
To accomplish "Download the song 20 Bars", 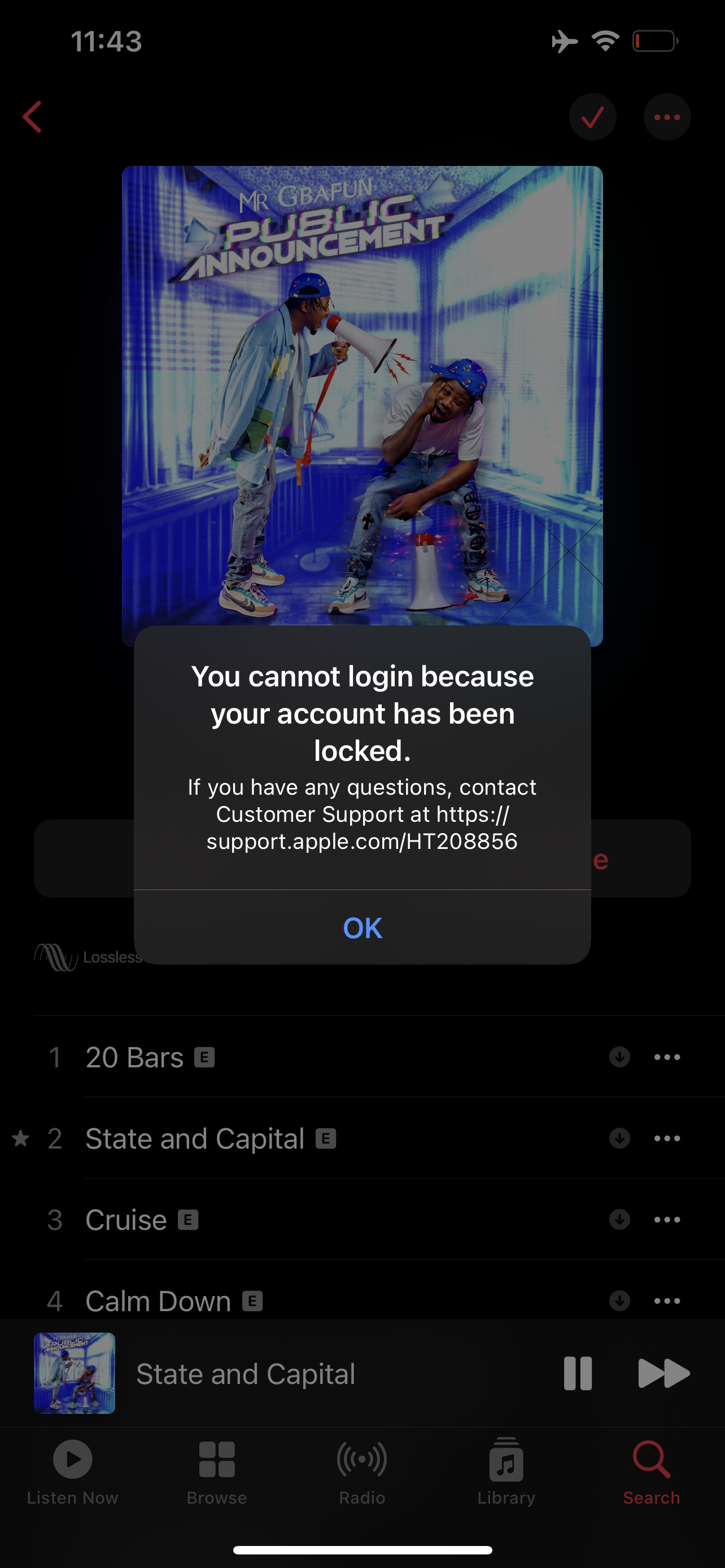I will click(x=619, y=1057).
